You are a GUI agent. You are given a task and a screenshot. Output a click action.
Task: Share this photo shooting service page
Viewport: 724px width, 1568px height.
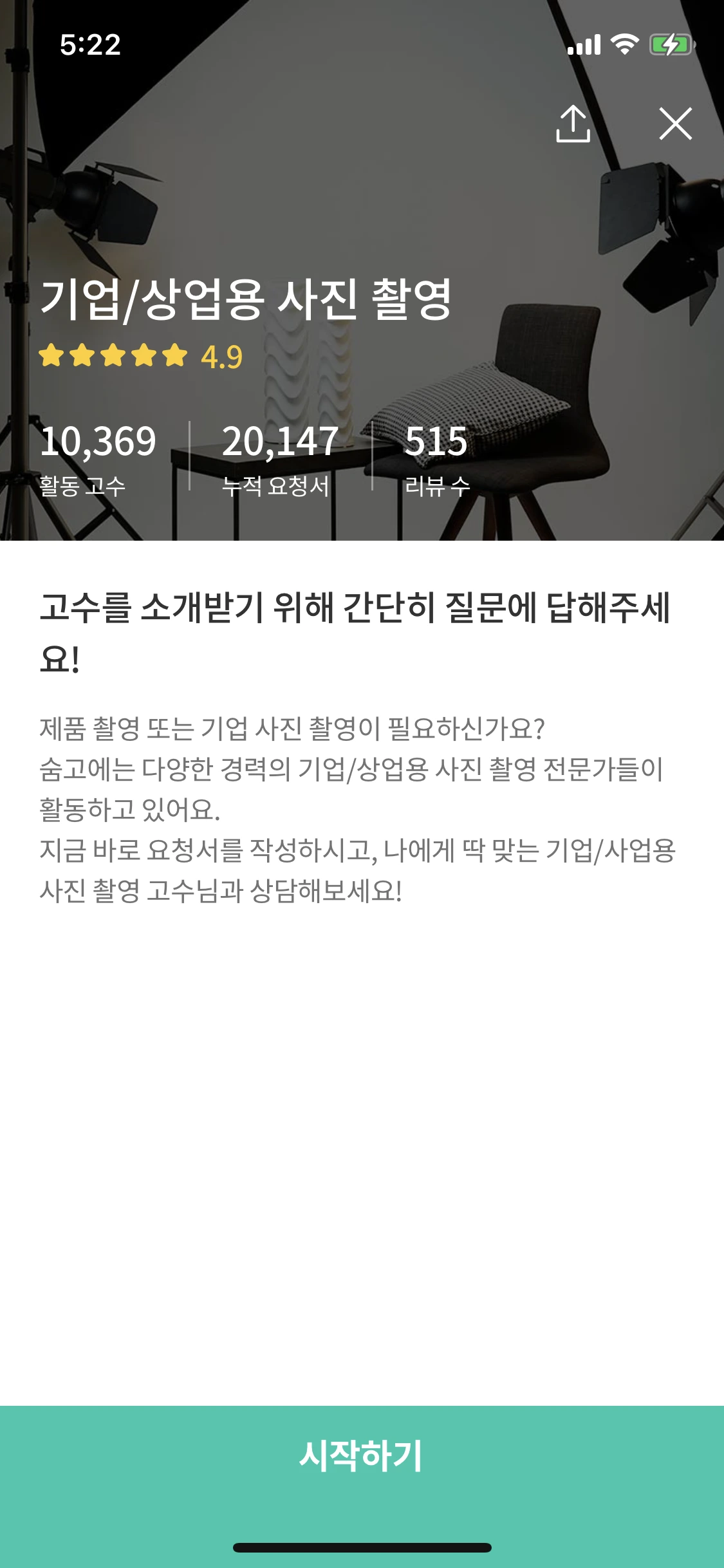(573, 124)
